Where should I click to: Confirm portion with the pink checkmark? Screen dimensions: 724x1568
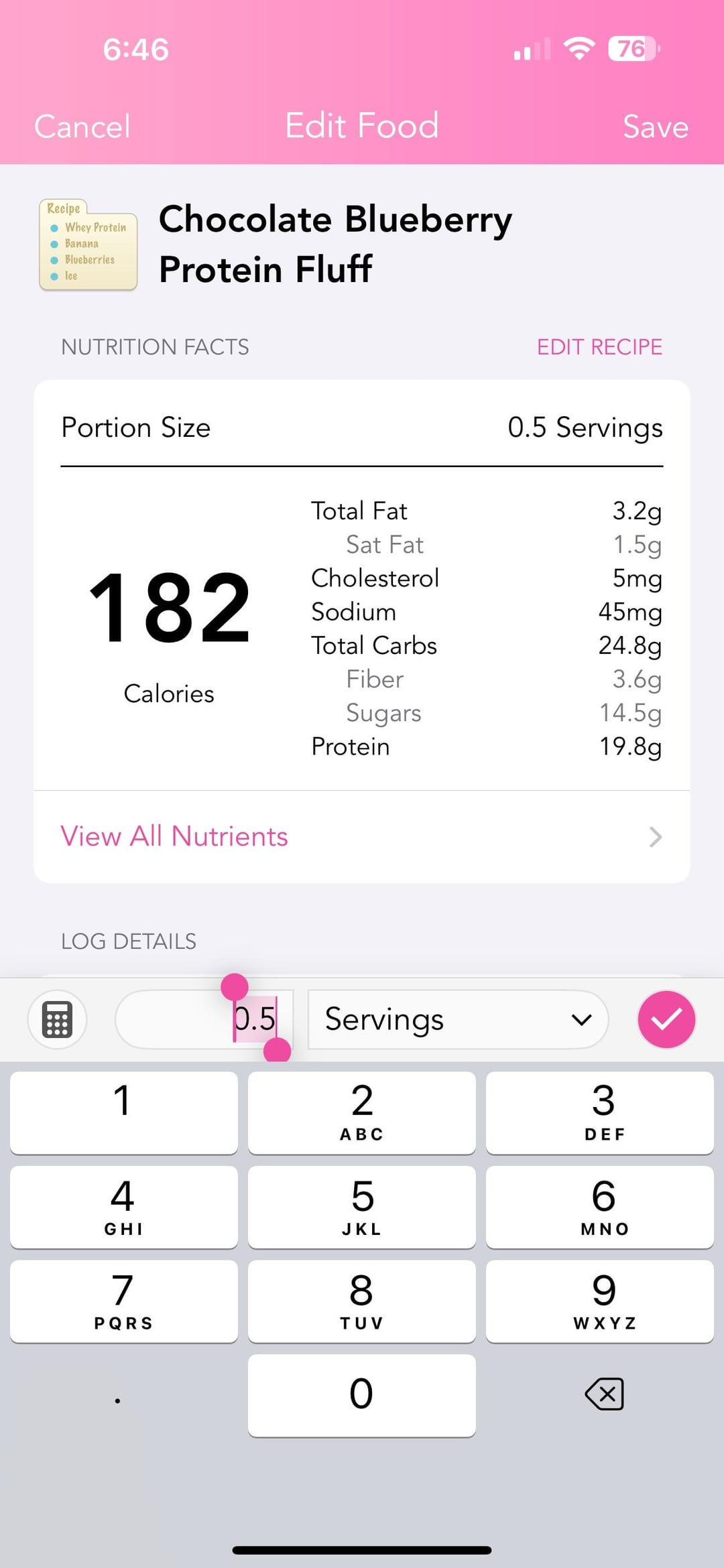666,1019
